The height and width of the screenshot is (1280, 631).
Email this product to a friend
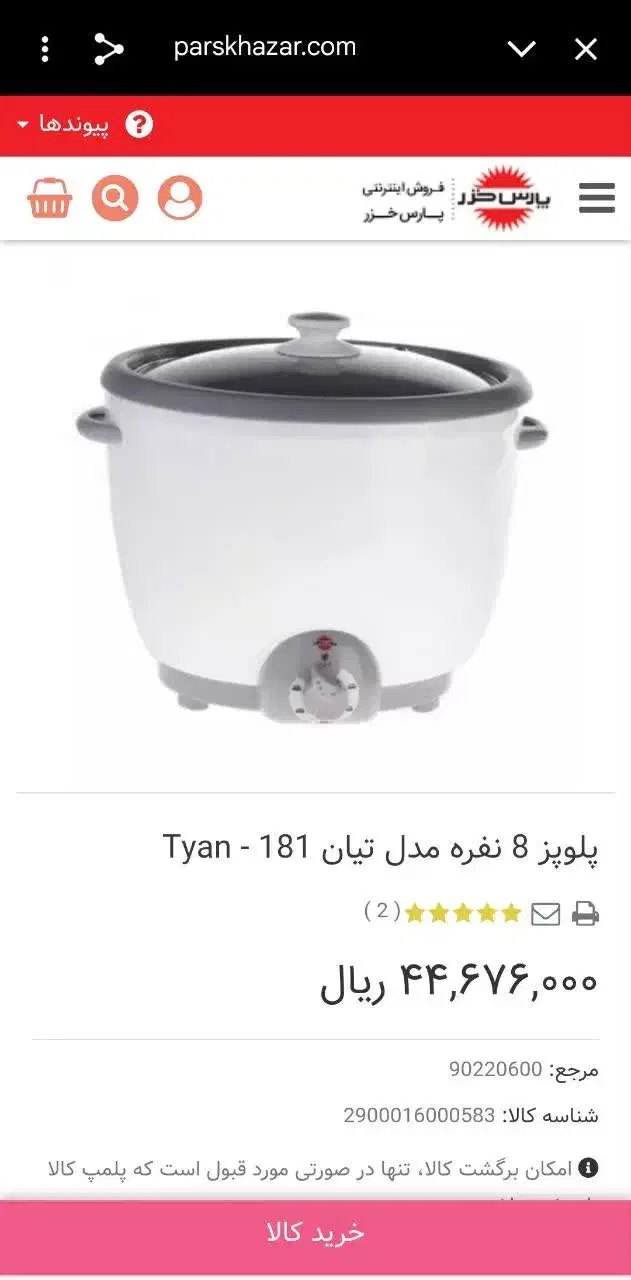click(545, 913)
